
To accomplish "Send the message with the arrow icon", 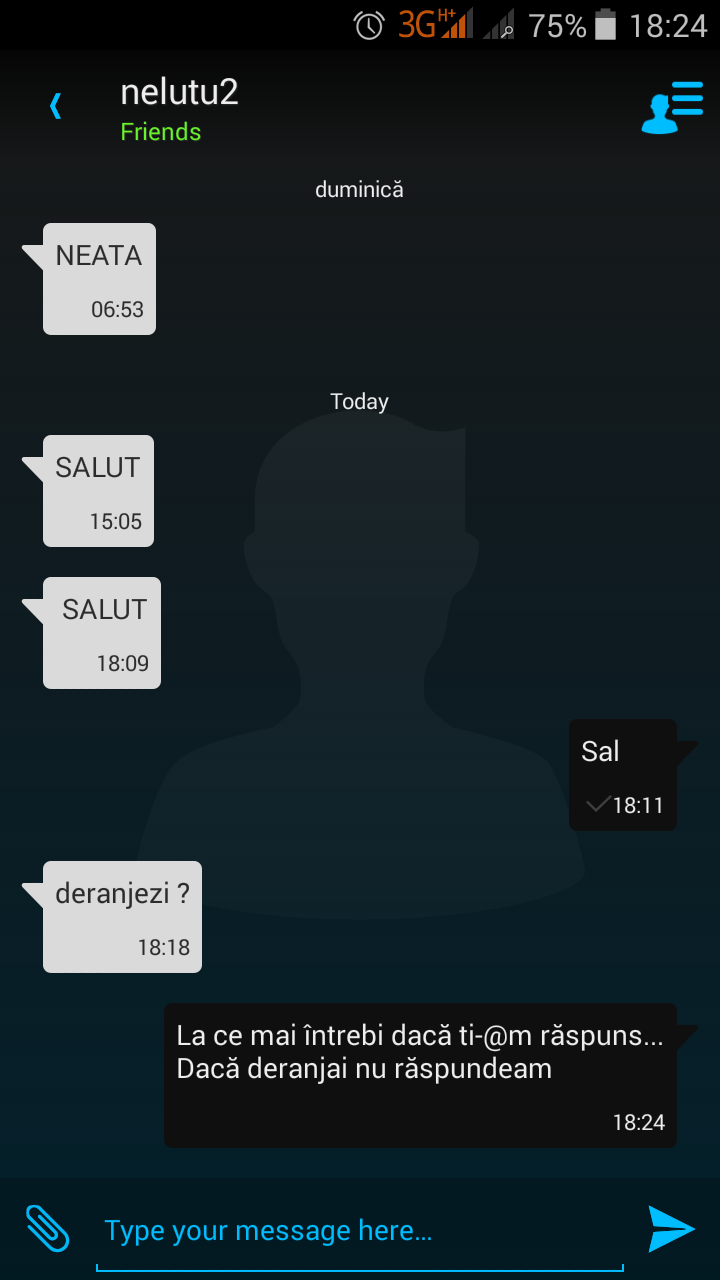I will pos(671,1229).
